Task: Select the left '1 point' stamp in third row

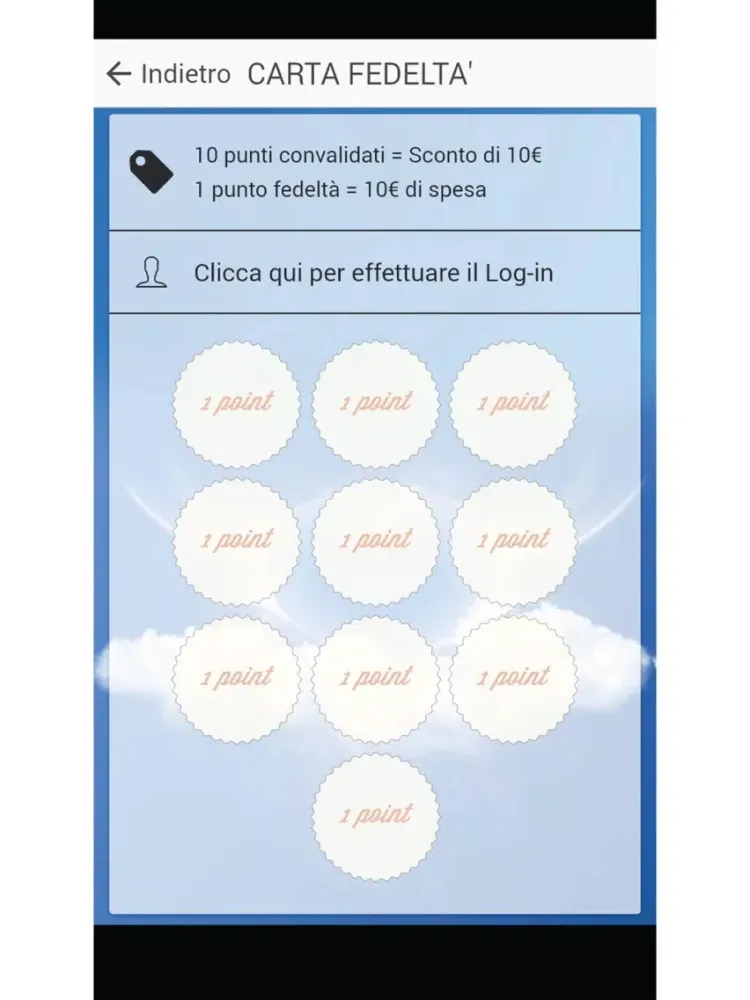Action: click(x=236, y=676)
